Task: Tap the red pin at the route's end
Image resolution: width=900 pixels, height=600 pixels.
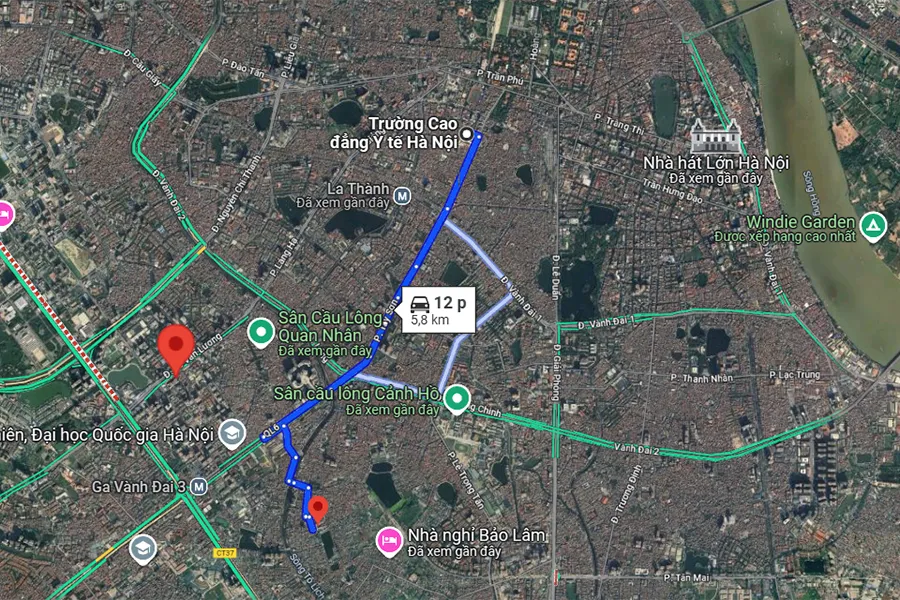Action: 318,508
